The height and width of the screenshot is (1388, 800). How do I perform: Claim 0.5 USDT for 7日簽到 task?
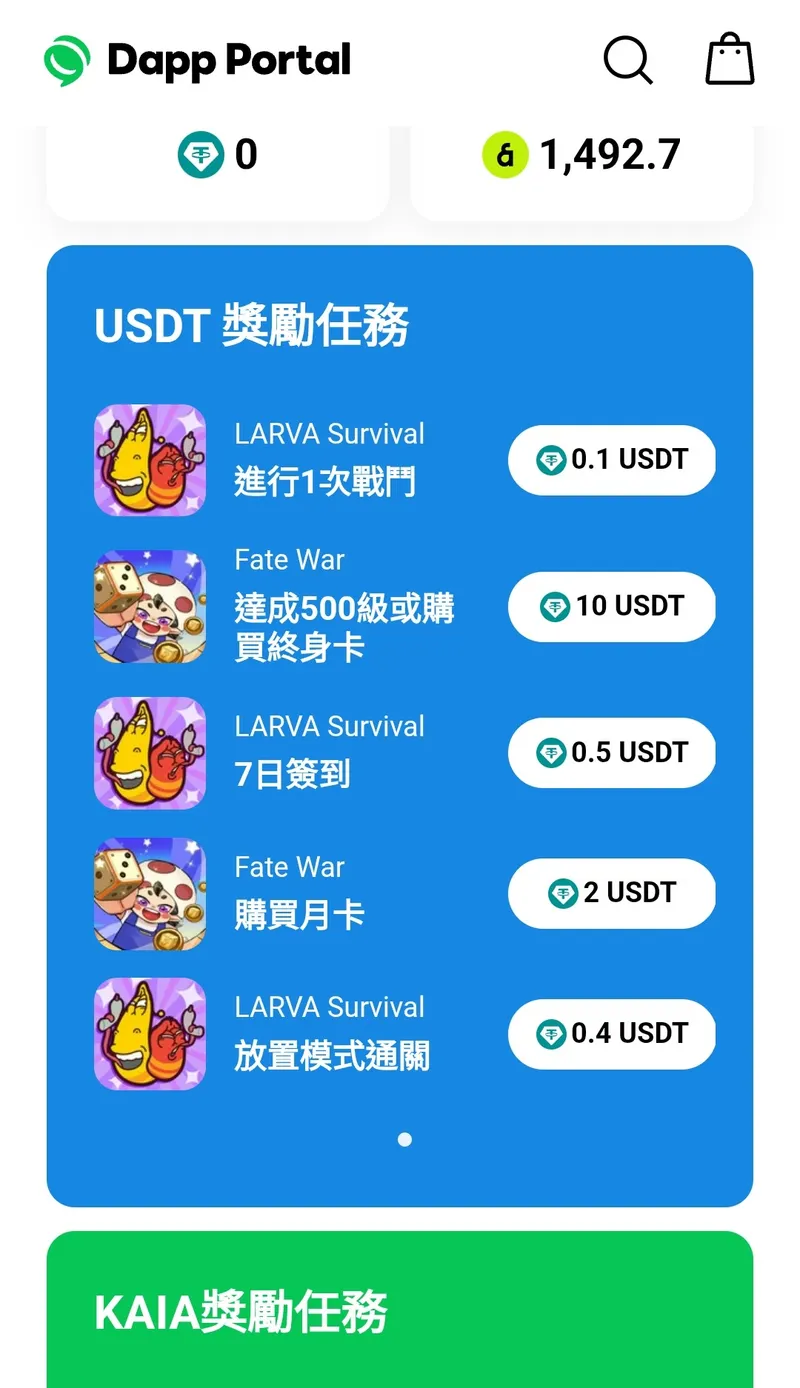611,753
